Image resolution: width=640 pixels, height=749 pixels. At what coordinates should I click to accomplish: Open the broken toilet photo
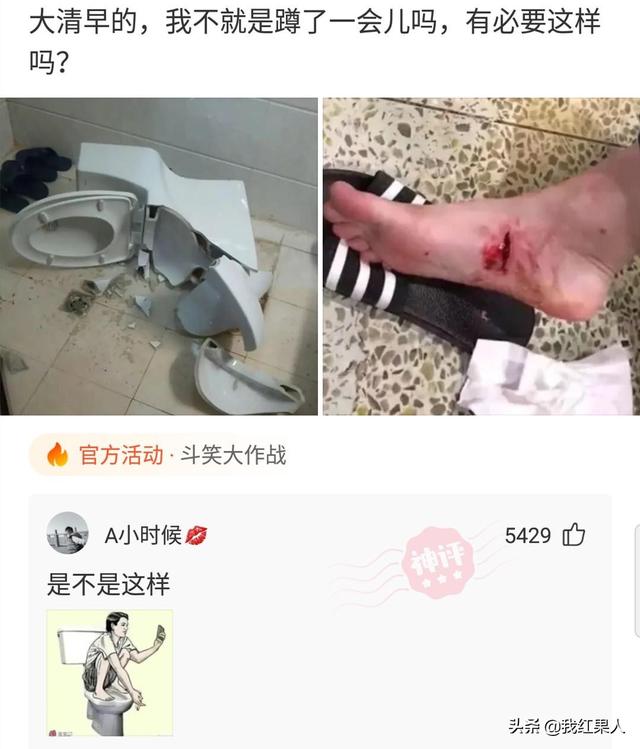tap(159, 256)
